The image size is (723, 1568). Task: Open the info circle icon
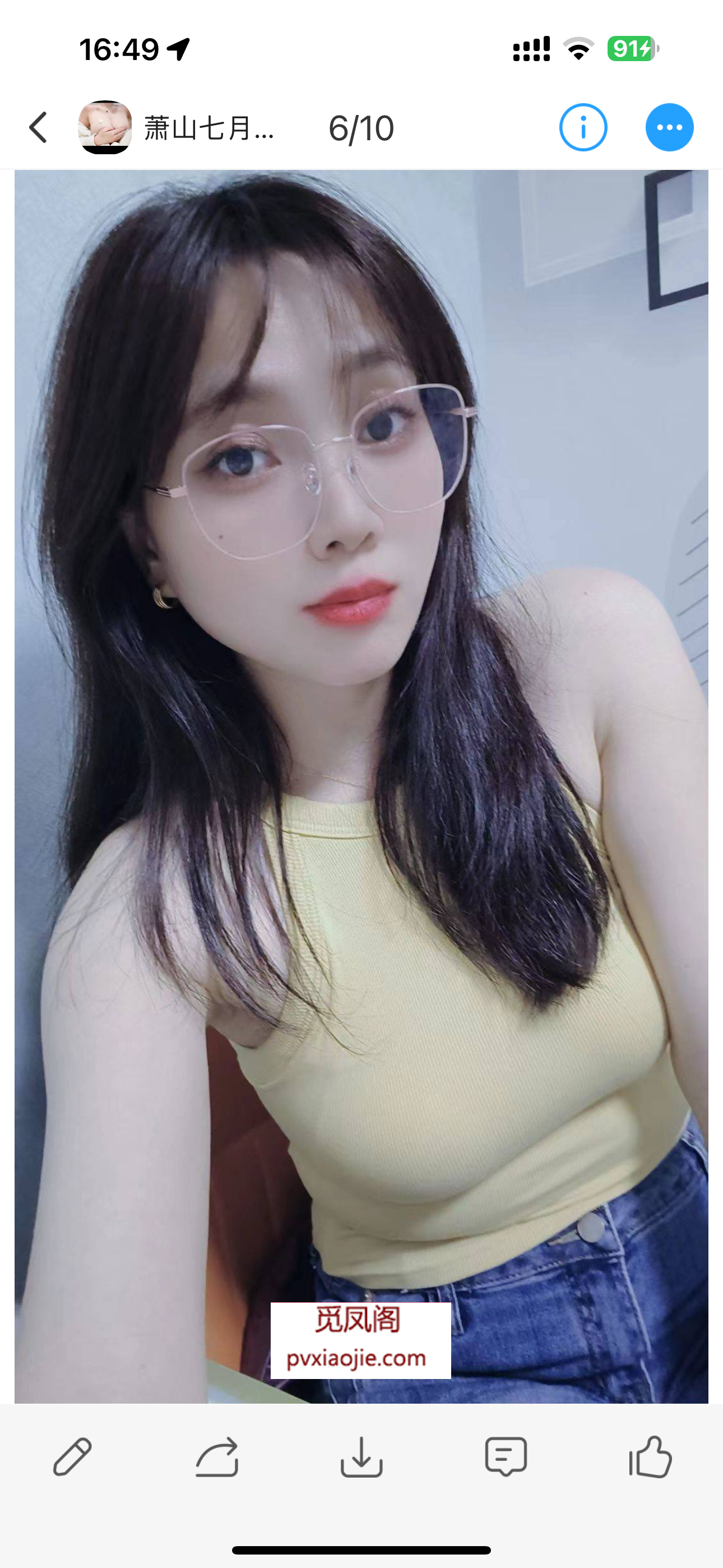pyautogui.click(x=582, y=128)
